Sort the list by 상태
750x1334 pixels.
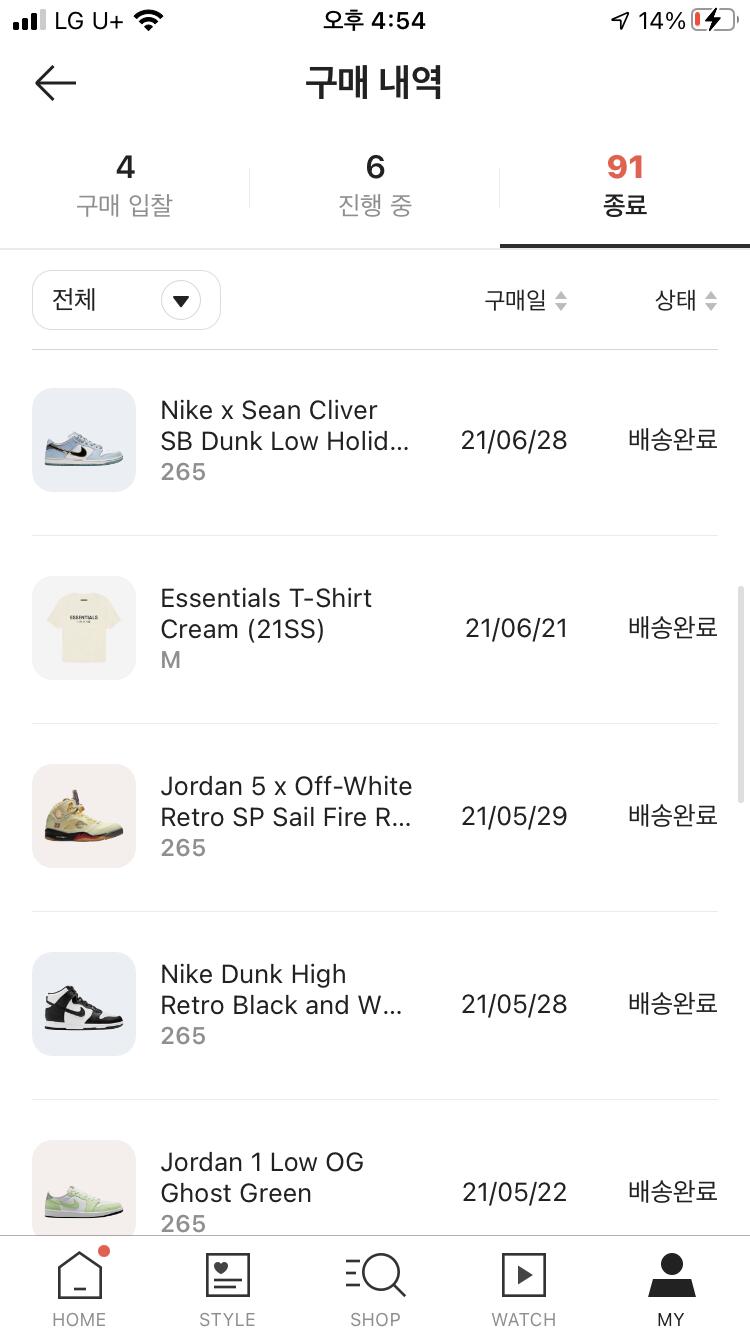(x=685, y=300)
